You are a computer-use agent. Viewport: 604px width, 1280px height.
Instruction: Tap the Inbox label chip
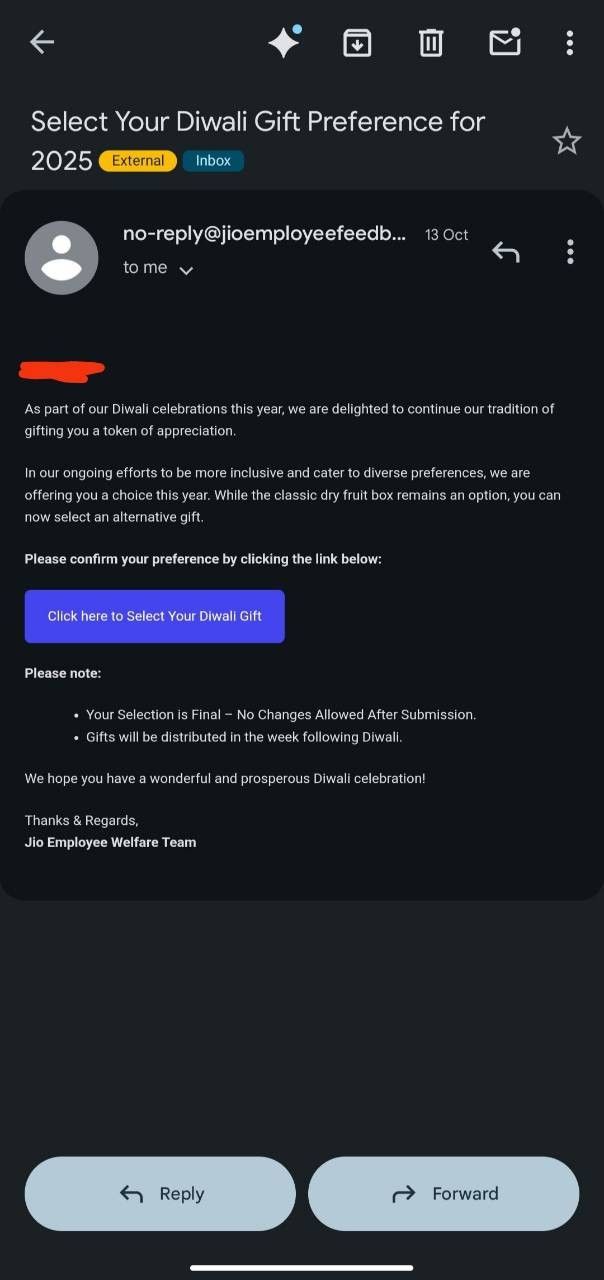coord(213,160)
